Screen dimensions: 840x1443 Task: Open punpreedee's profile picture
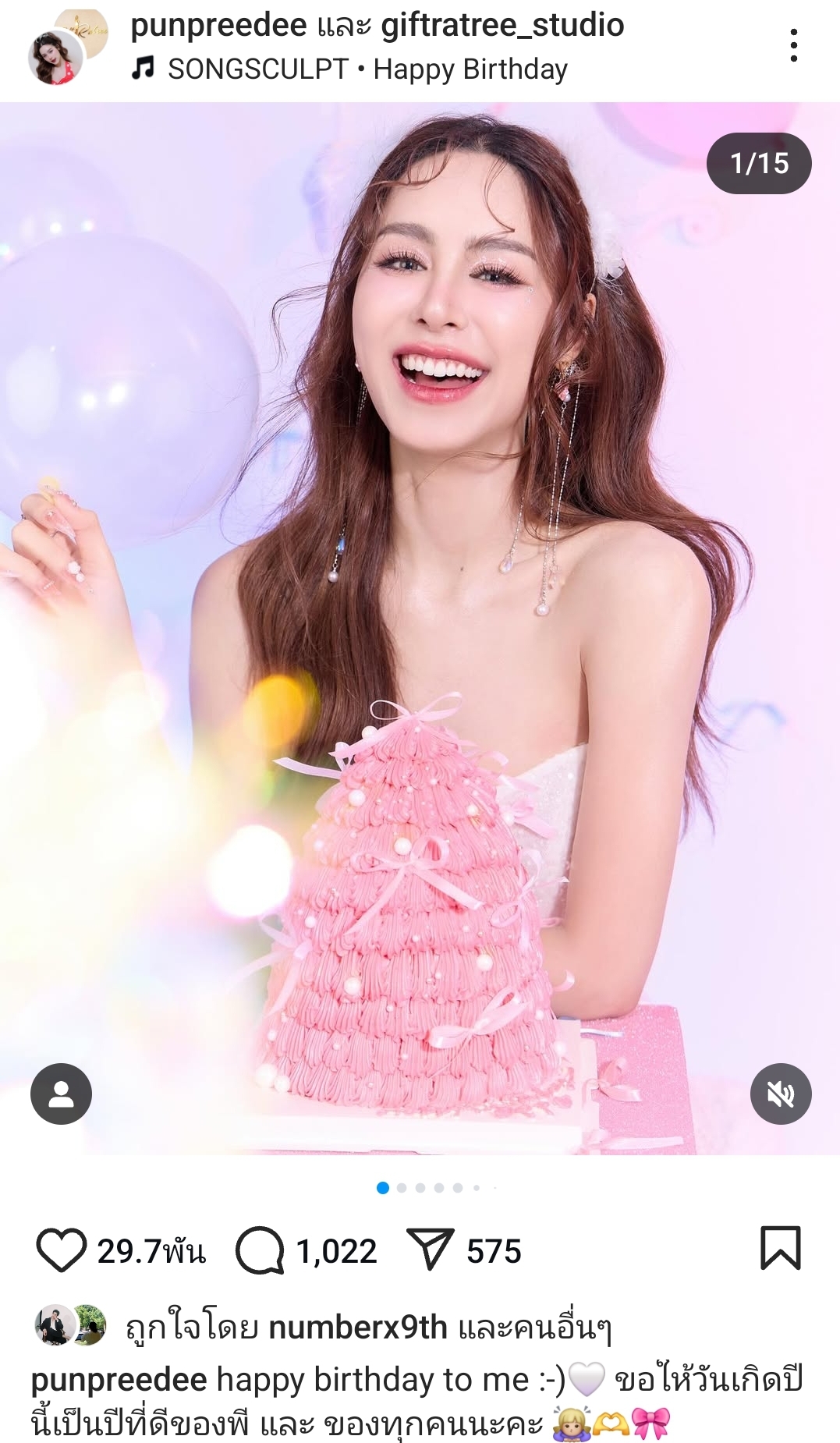[56, 57]
